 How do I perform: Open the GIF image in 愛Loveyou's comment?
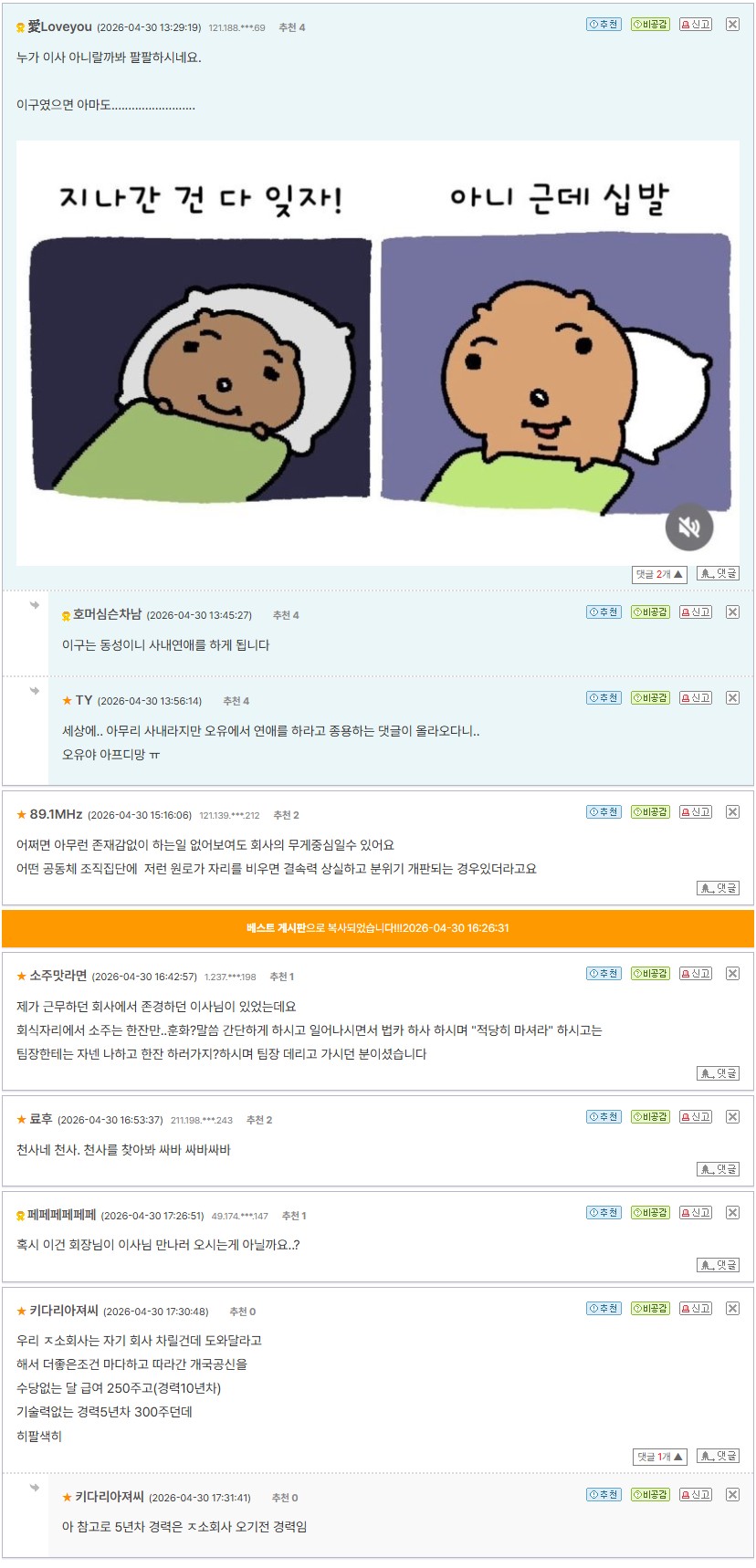(377, 353)
